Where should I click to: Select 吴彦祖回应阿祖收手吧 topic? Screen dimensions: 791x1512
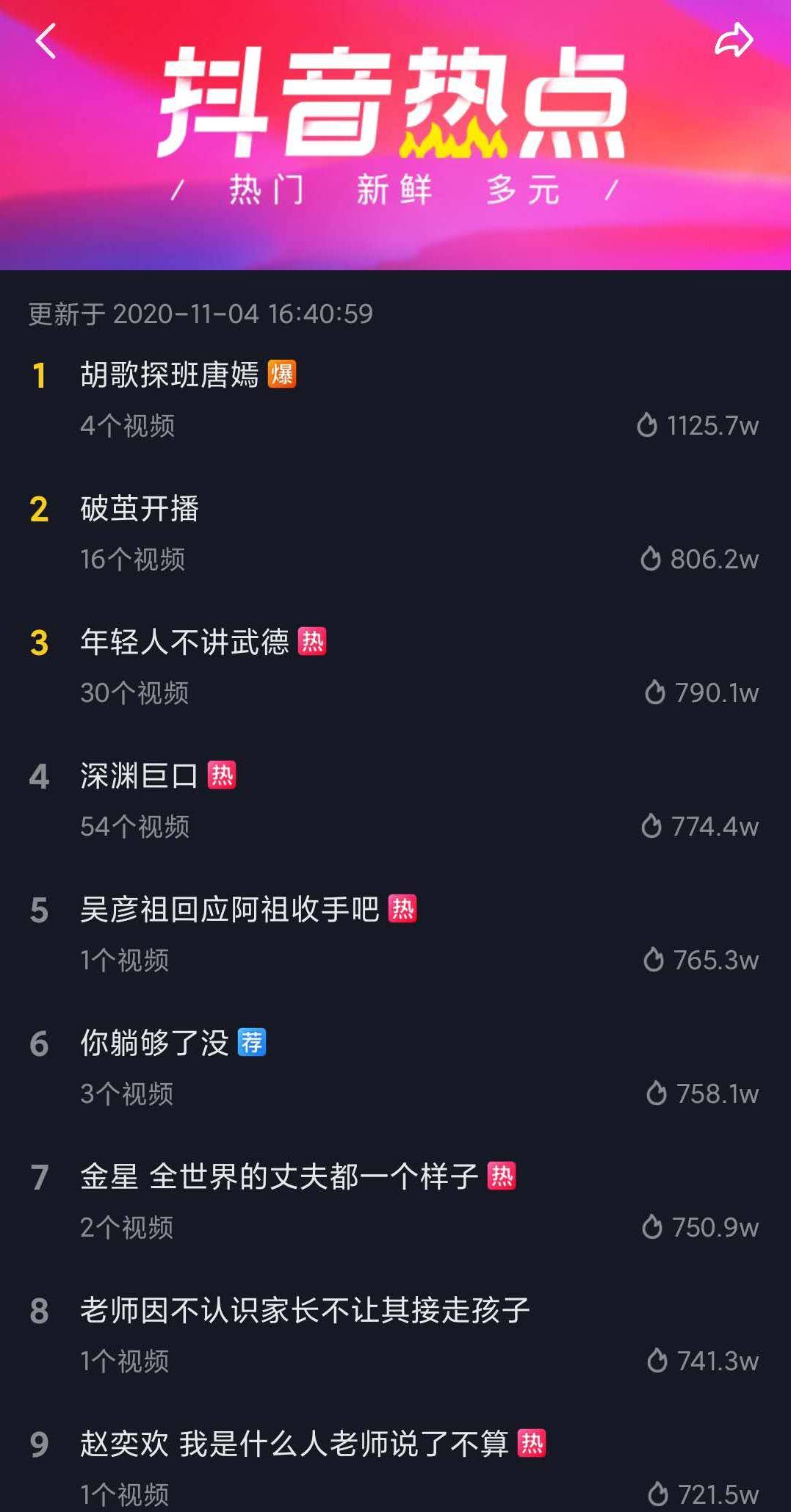[229, 909]
